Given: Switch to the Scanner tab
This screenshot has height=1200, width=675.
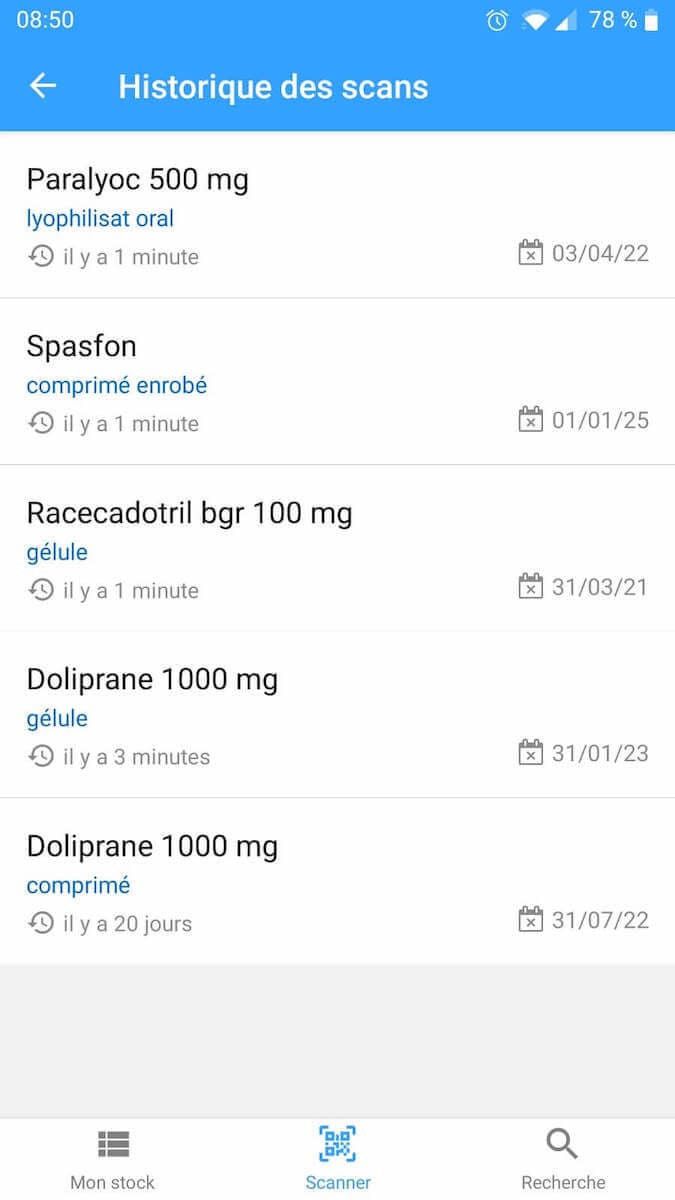Looking at the screenshot, I should 338,1159.
